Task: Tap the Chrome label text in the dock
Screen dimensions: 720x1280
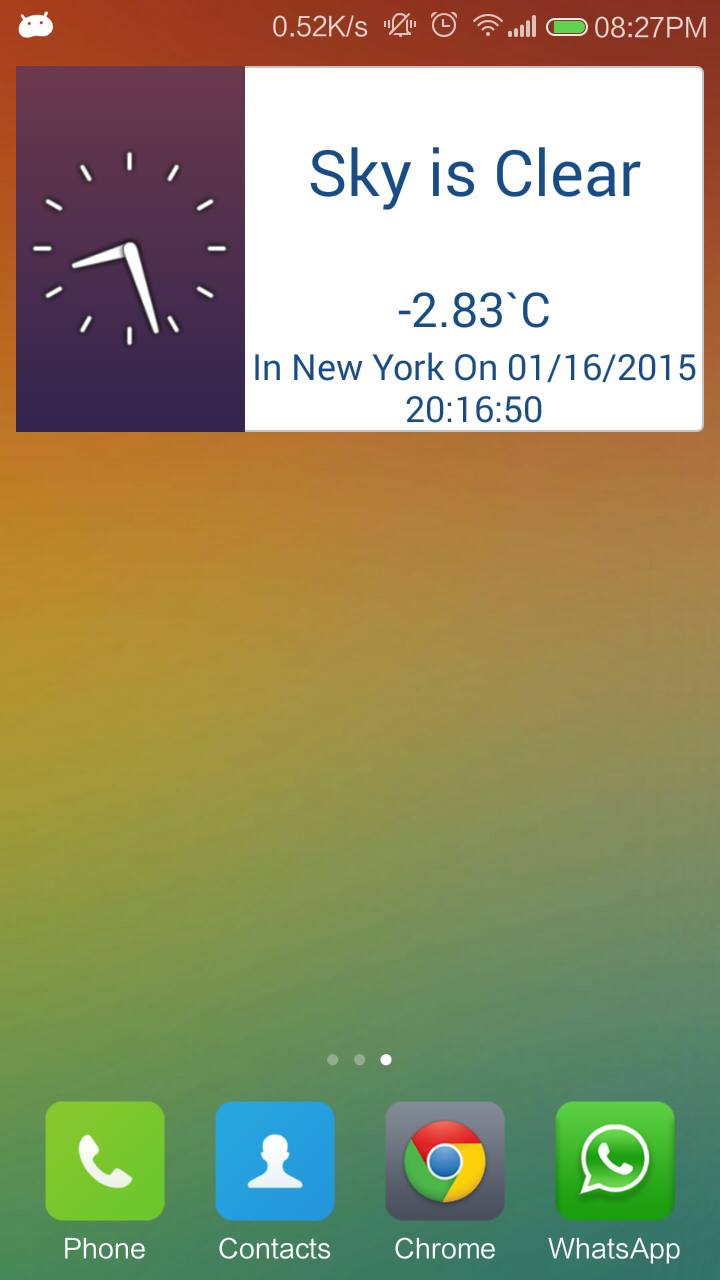Action: [x=444, y=1248]
